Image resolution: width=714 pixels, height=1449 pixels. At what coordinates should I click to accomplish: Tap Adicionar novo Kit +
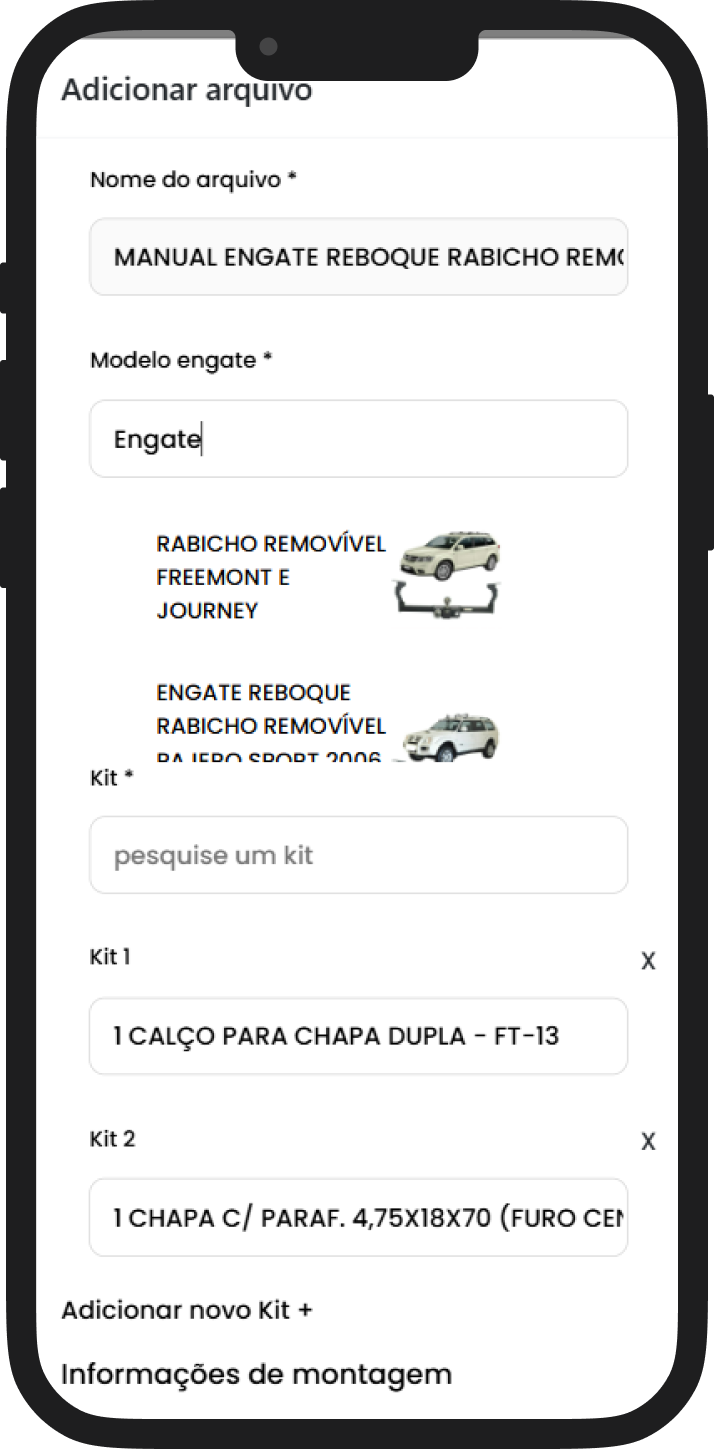[x=187, y=1310]
